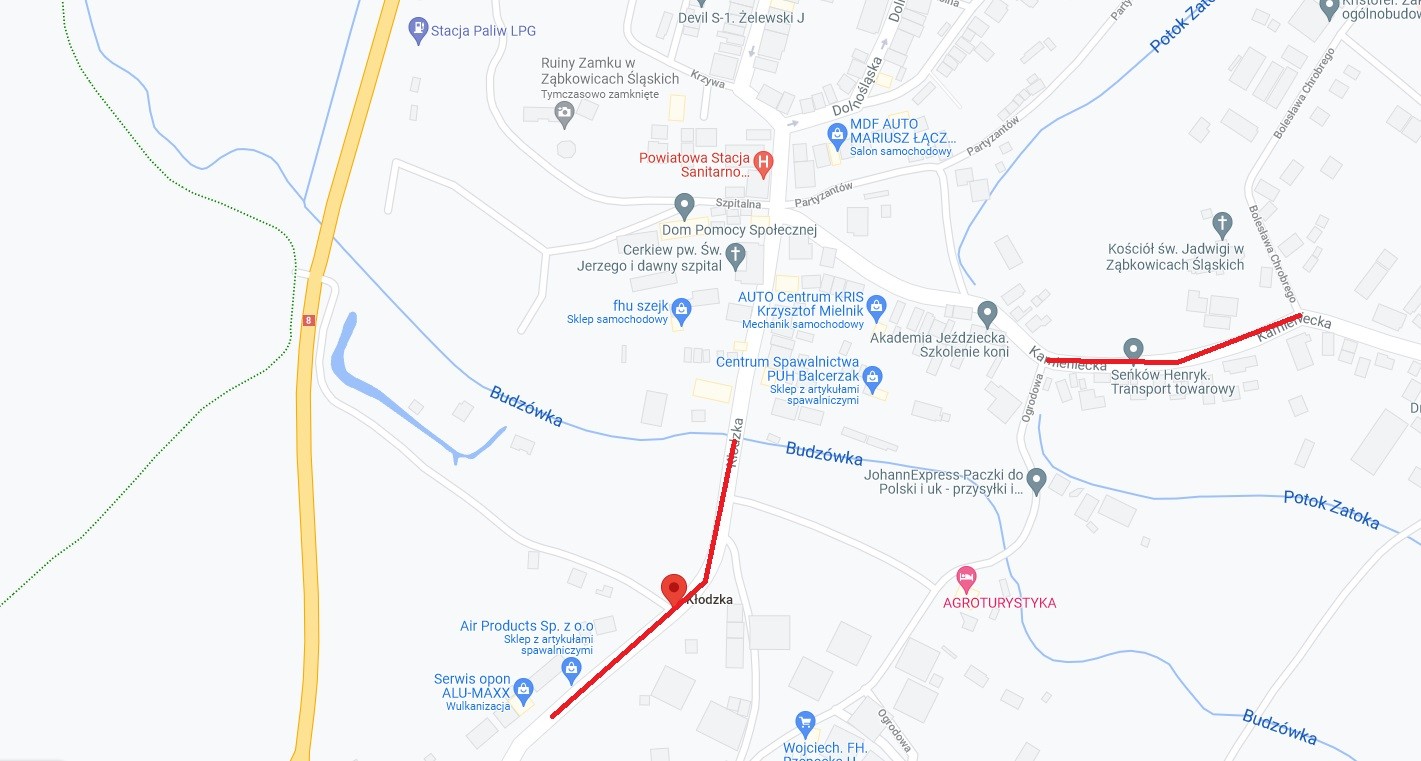Select Stacja Paliw LPG marker
Viewport: 1421px width, 761px height.
pyautogui.click(x=419, y=30)
